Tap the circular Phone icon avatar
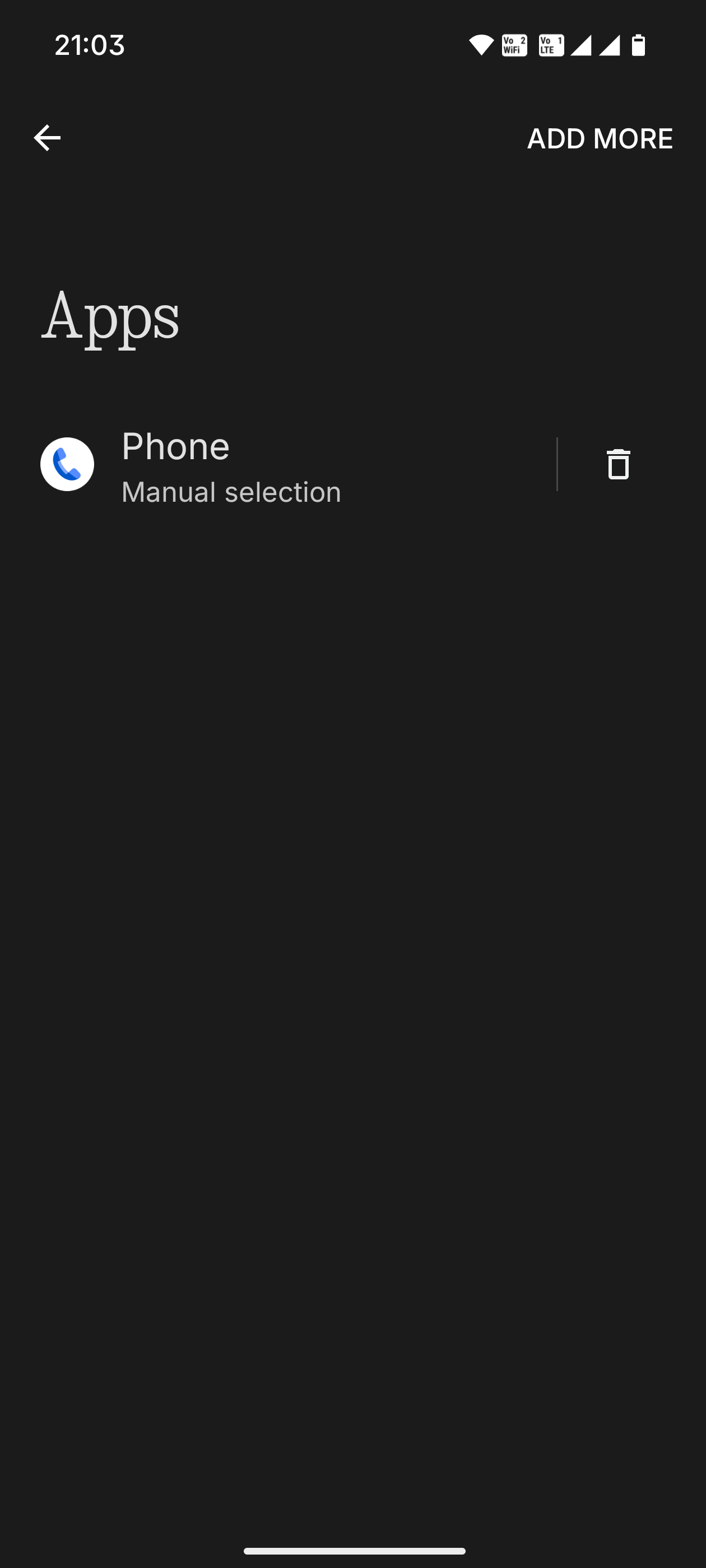The image size is (706, 1568). [x=67, y=465]
